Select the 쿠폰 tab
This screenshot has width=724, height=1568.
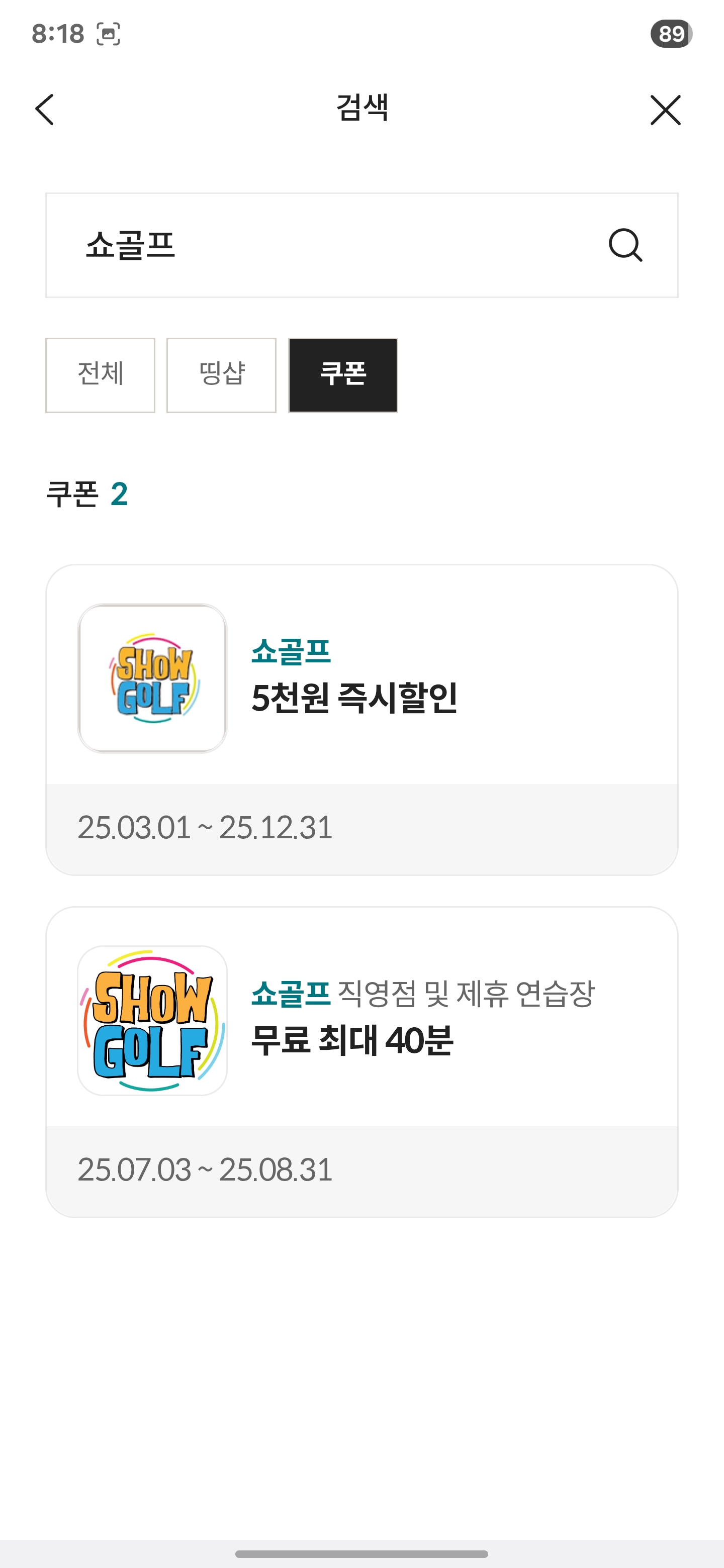pos(343,375)
